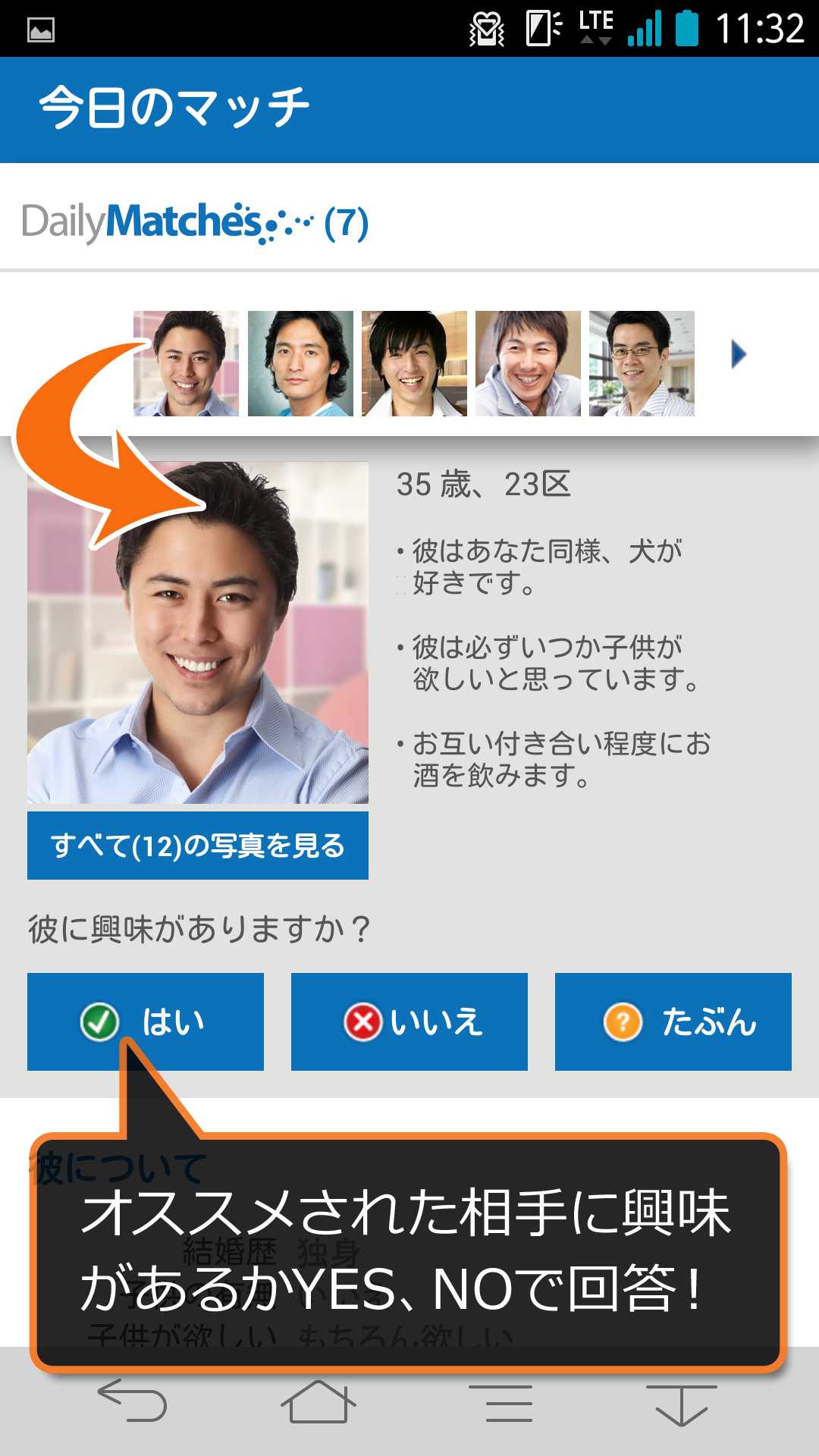This screenshot has width=819, height=1456.
Task: Tap the はい (Yes) button
Action: [x=146, y=1021]
